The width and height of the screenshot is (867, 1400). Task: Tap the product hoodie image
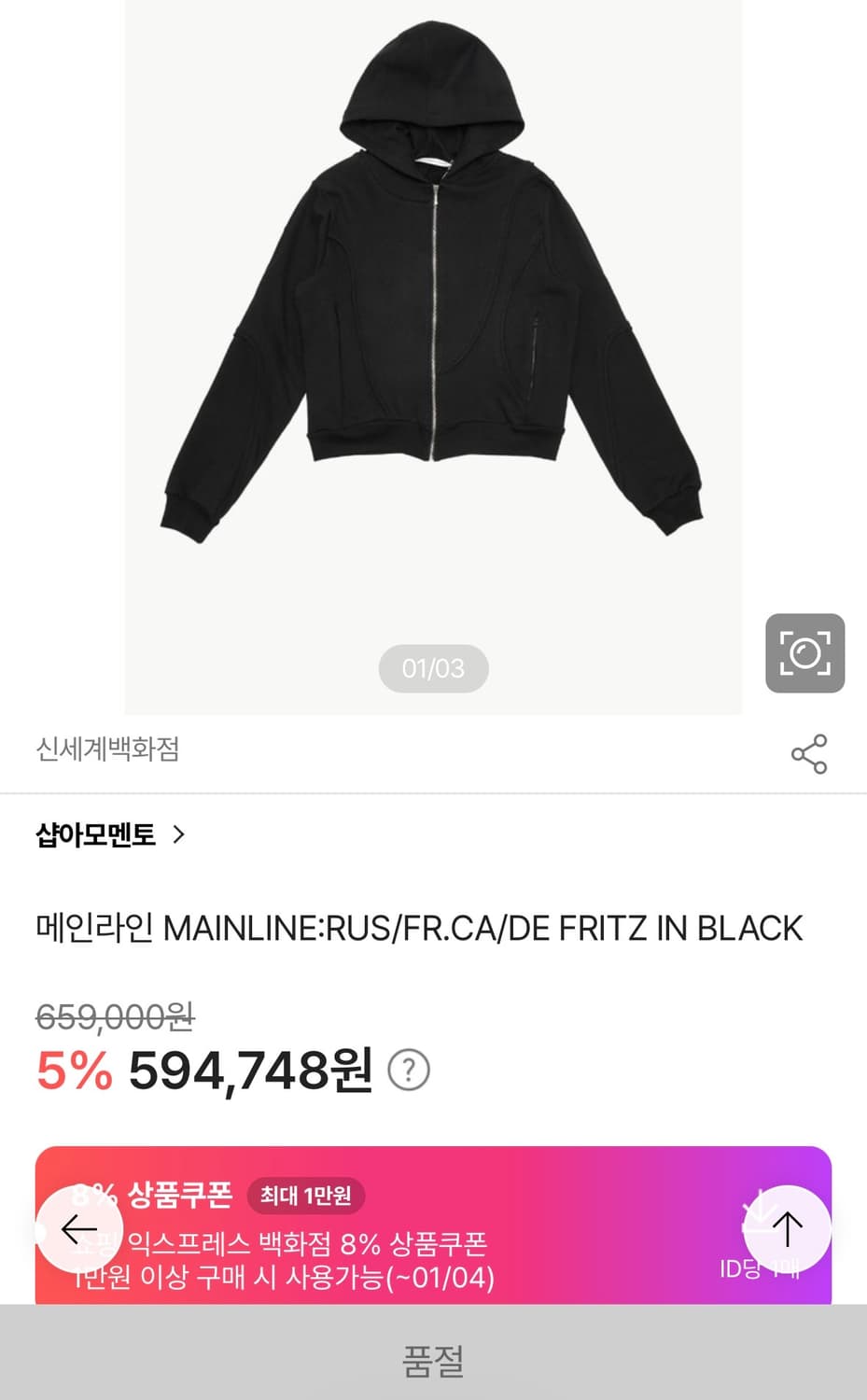coord(433,308)
